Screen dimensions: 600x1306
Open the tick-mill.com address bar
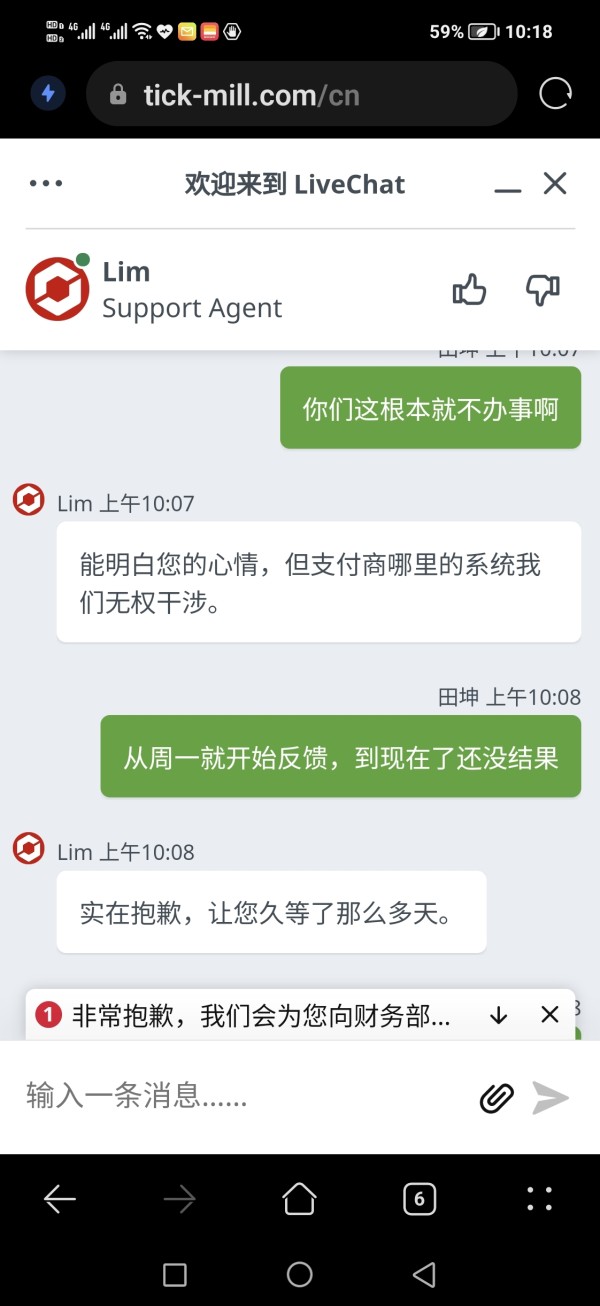click(302, 95)
